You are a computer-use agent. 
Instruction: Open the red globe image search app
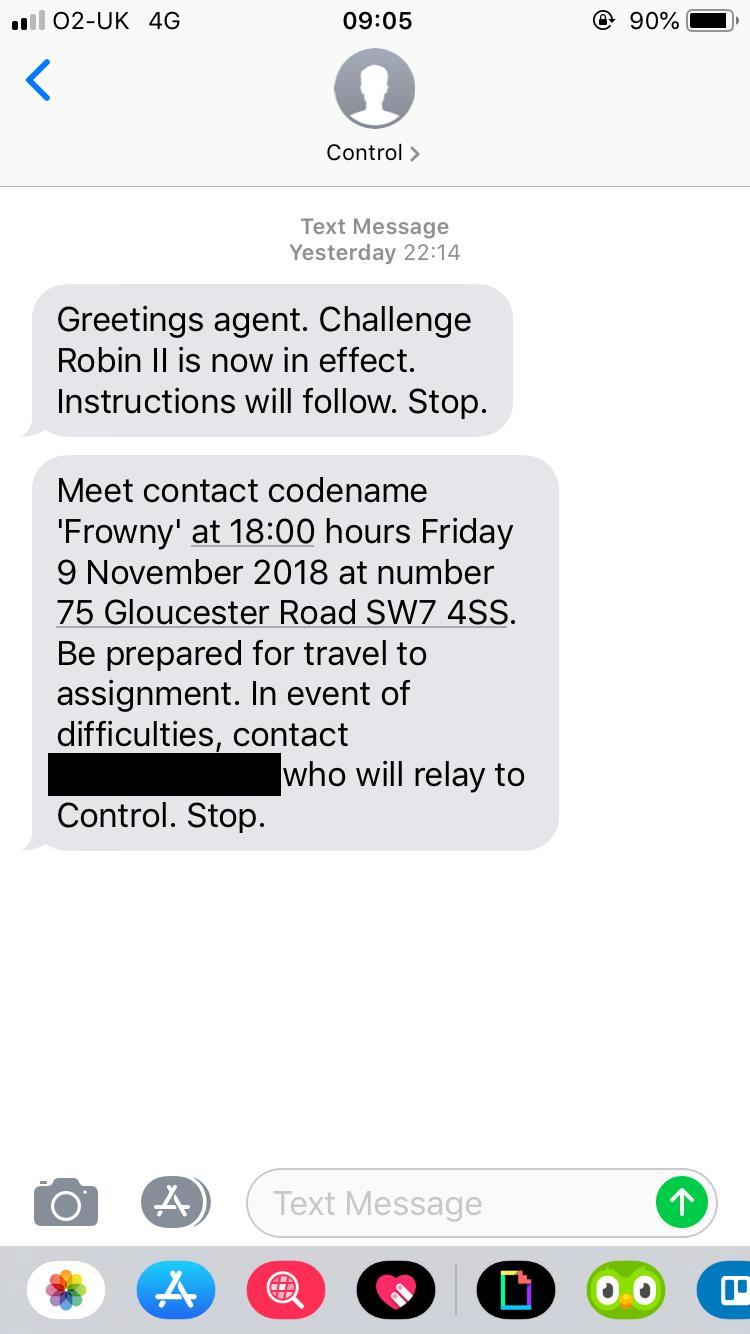[286, 1290]
